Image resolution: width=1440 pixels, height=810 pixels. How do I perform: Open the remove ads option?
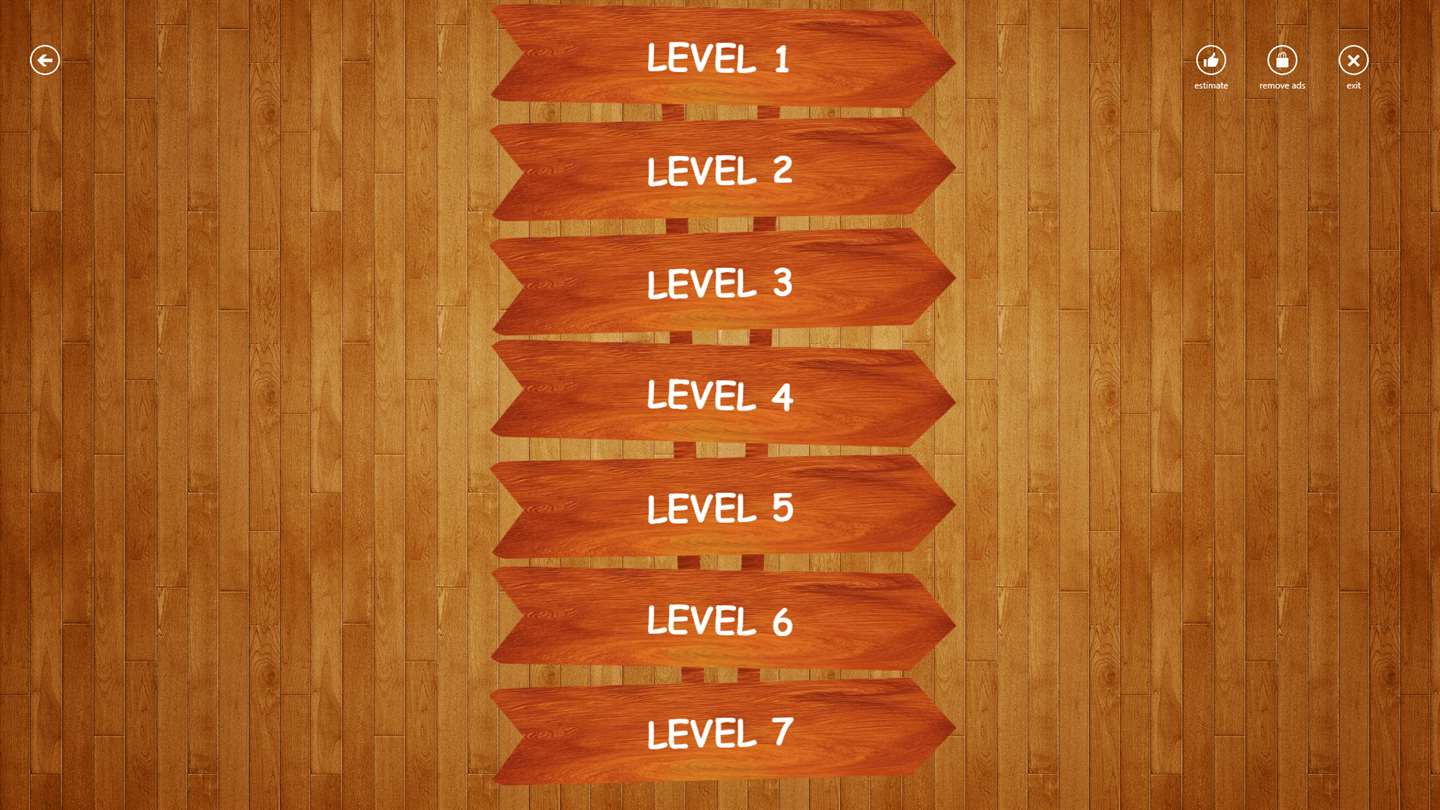click(1282, 61)
